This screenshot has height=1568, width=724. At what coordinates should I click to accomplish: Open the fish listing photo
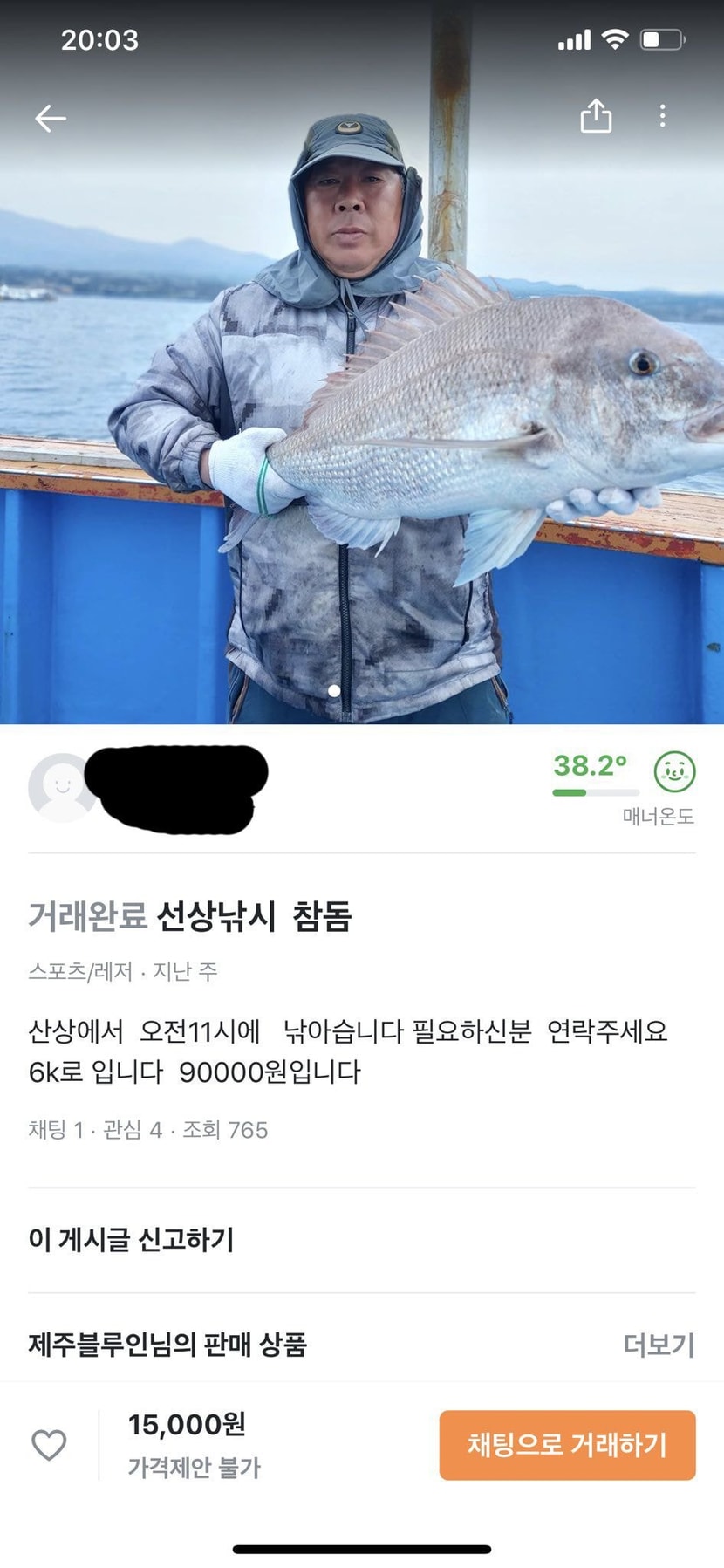(362, 362)
